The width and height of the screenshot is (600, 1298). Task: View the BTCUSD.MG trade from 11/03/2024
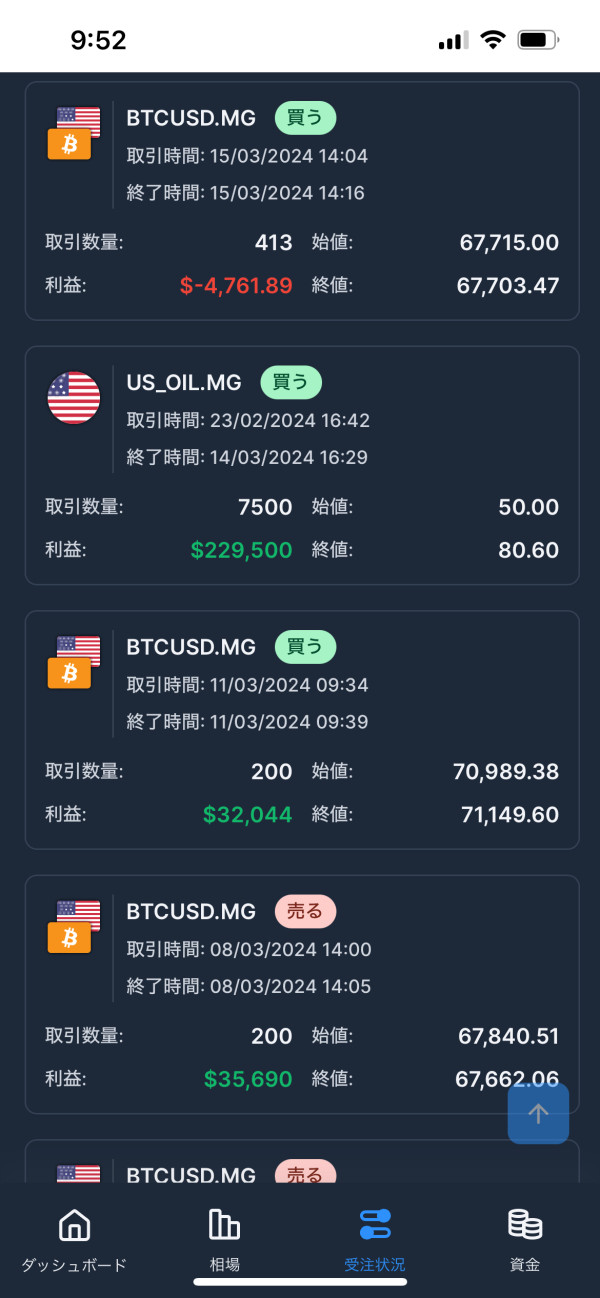(302, 730)
